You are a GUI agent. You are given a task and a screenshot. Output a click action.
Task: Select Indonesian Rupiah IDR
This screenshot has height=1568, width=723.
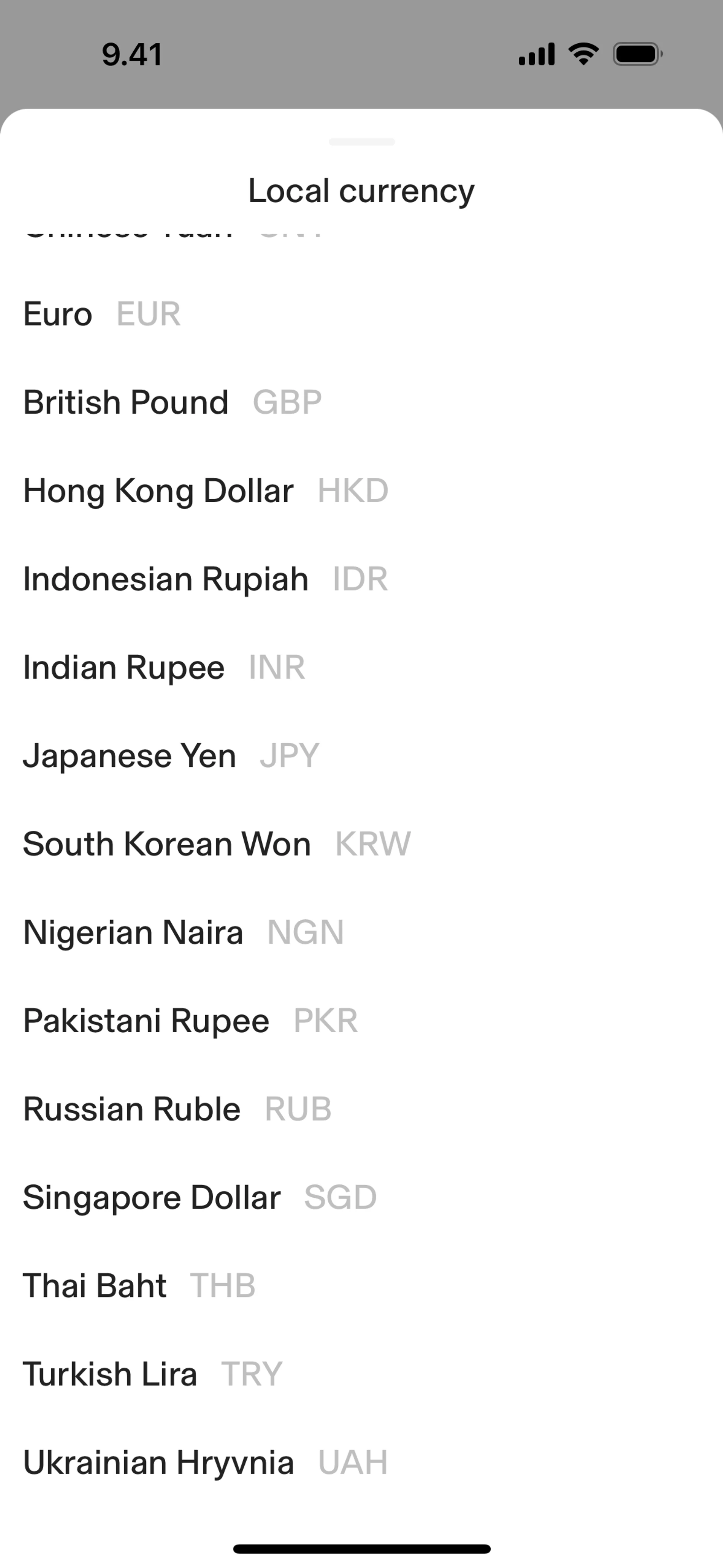(205, 579)
